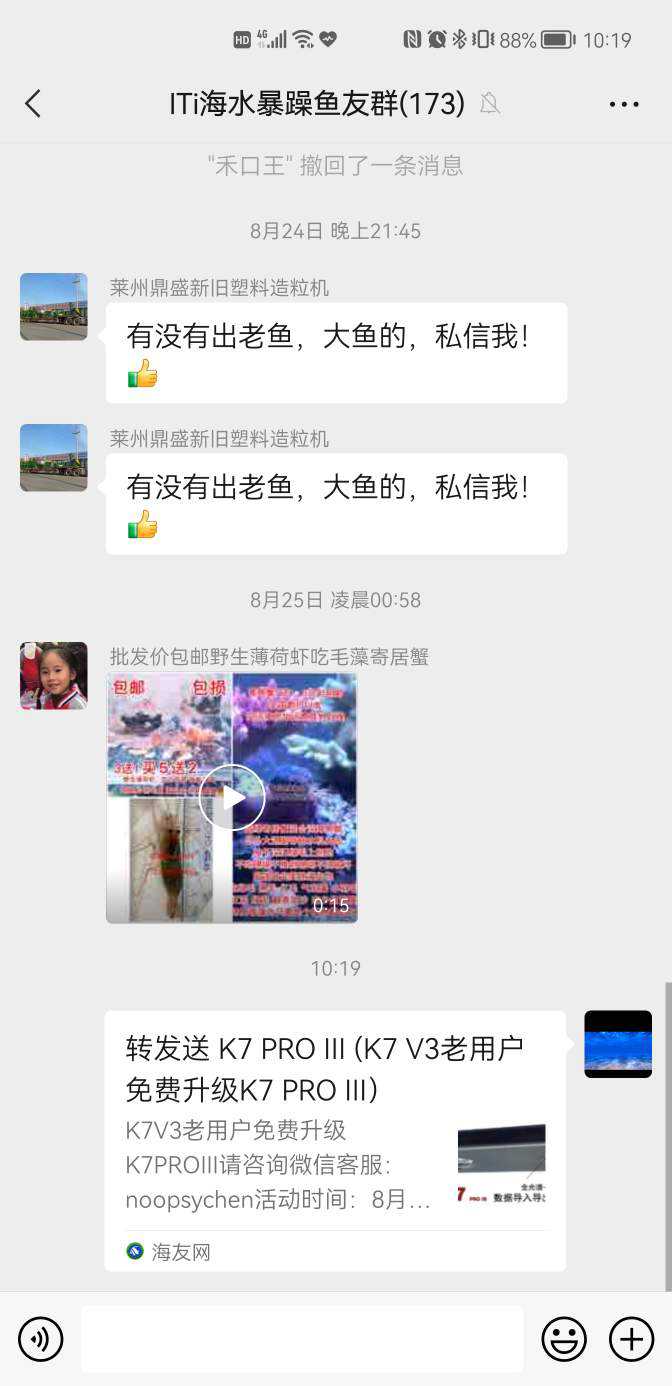Open the emoji sticker picker
Viewport: 672px width, 1386px height.
[x=564, y=1339]
